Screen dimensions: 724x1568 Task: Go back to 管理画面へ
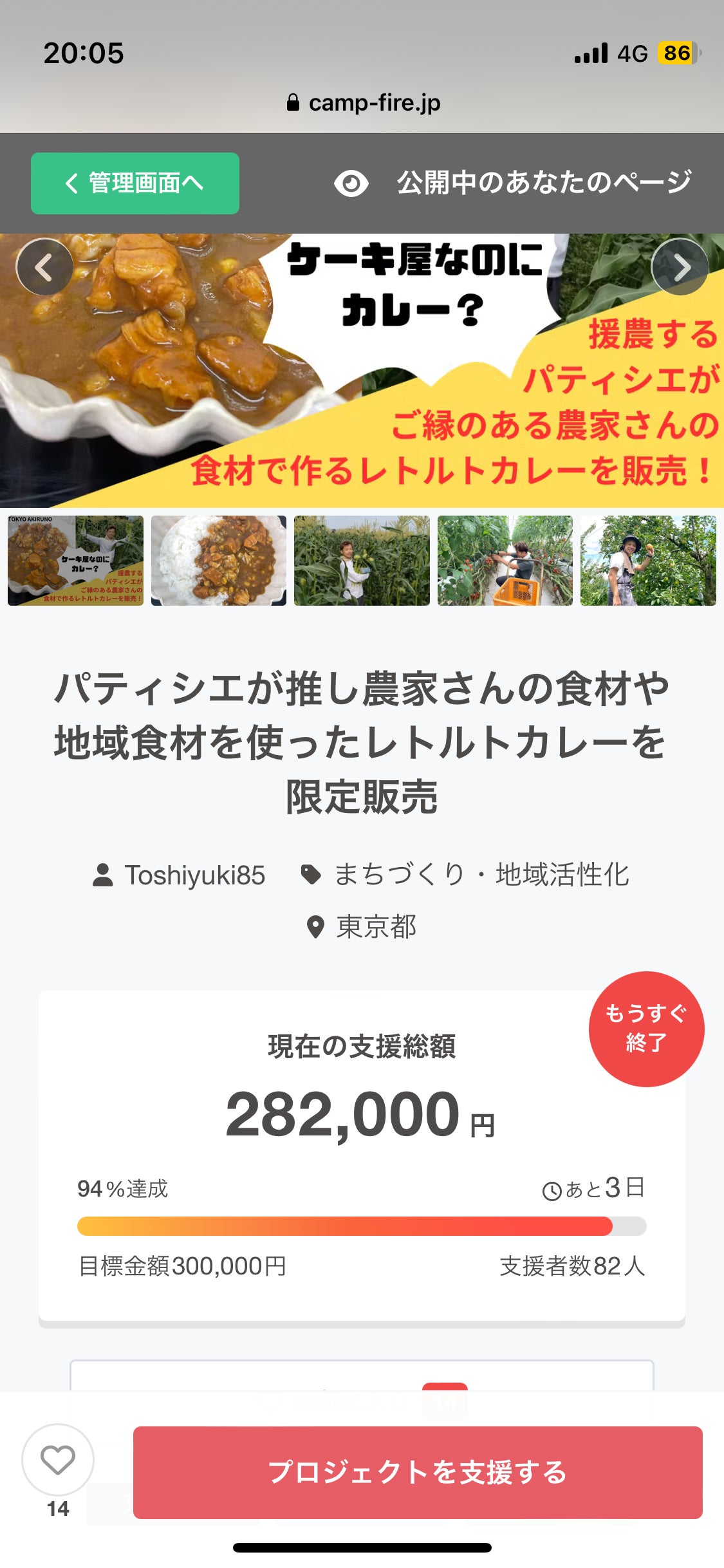coord(135,183)
